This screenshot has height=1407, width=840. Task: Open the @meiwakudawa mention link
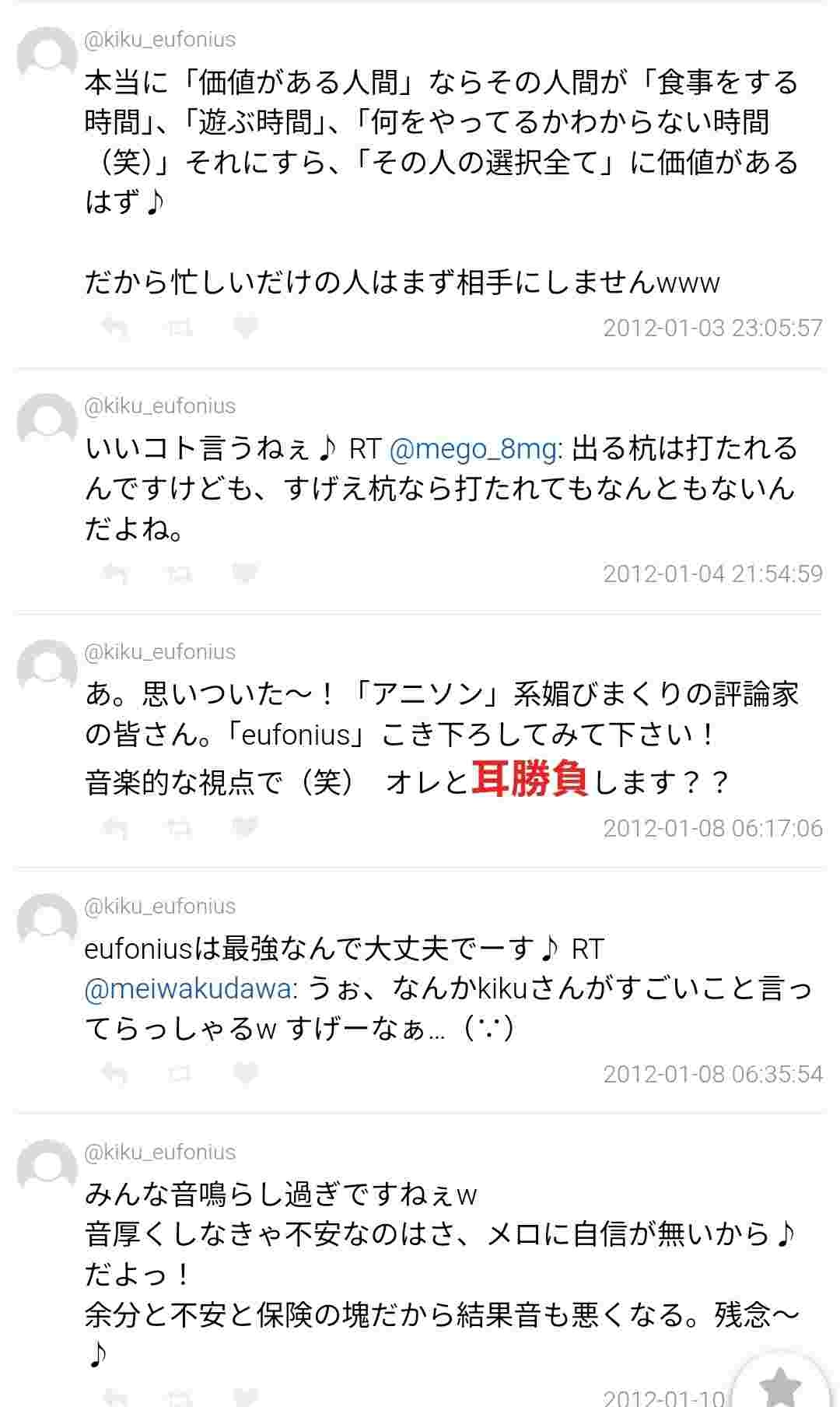click(x=189, y=989)
